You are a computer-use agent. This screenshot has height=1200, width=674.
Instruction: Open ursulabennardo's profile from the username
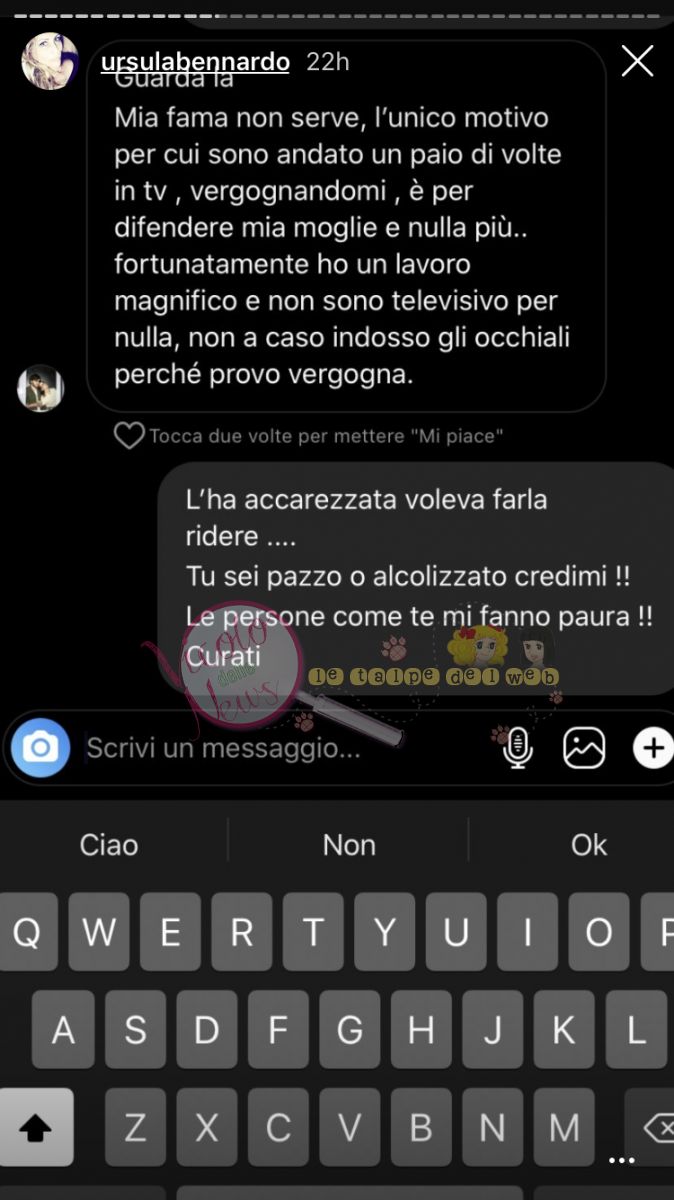pos(195,62)
